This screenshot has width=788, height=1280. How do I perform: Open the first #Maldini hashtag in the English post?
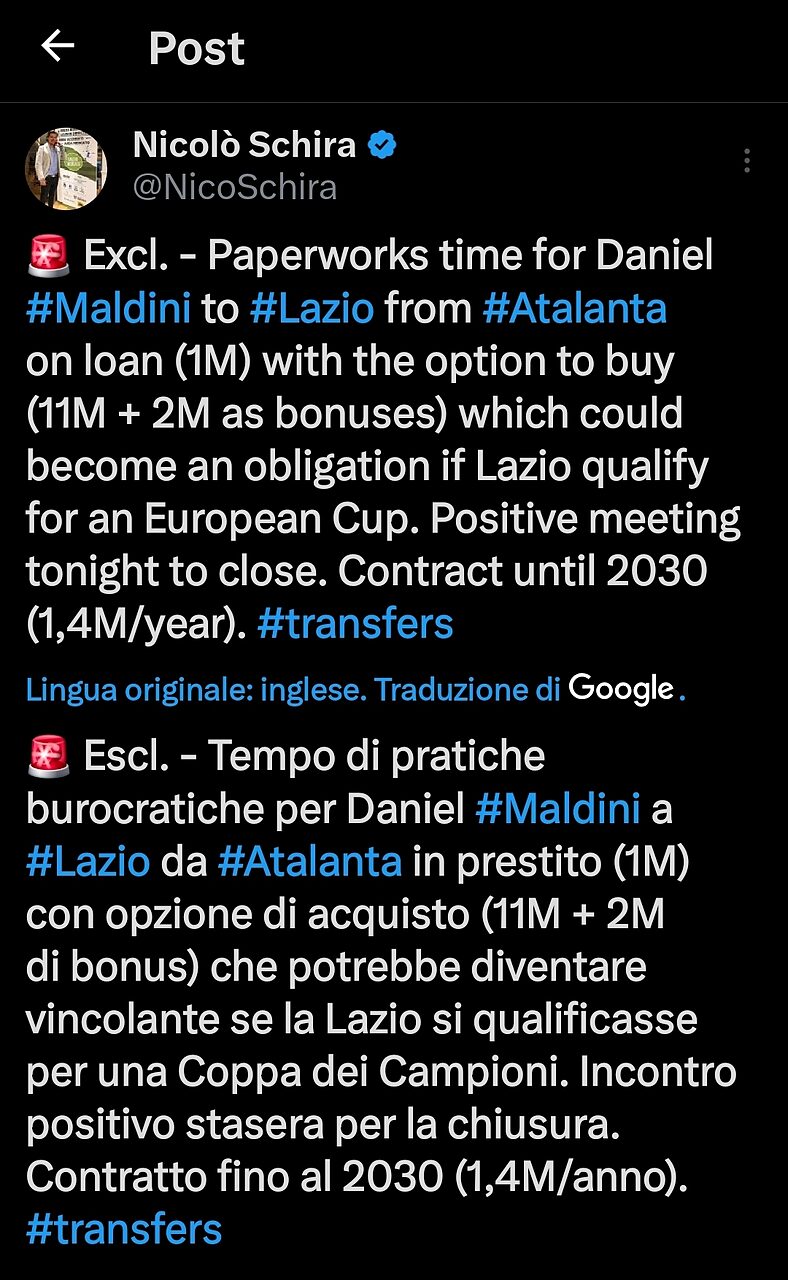point(108,308)
